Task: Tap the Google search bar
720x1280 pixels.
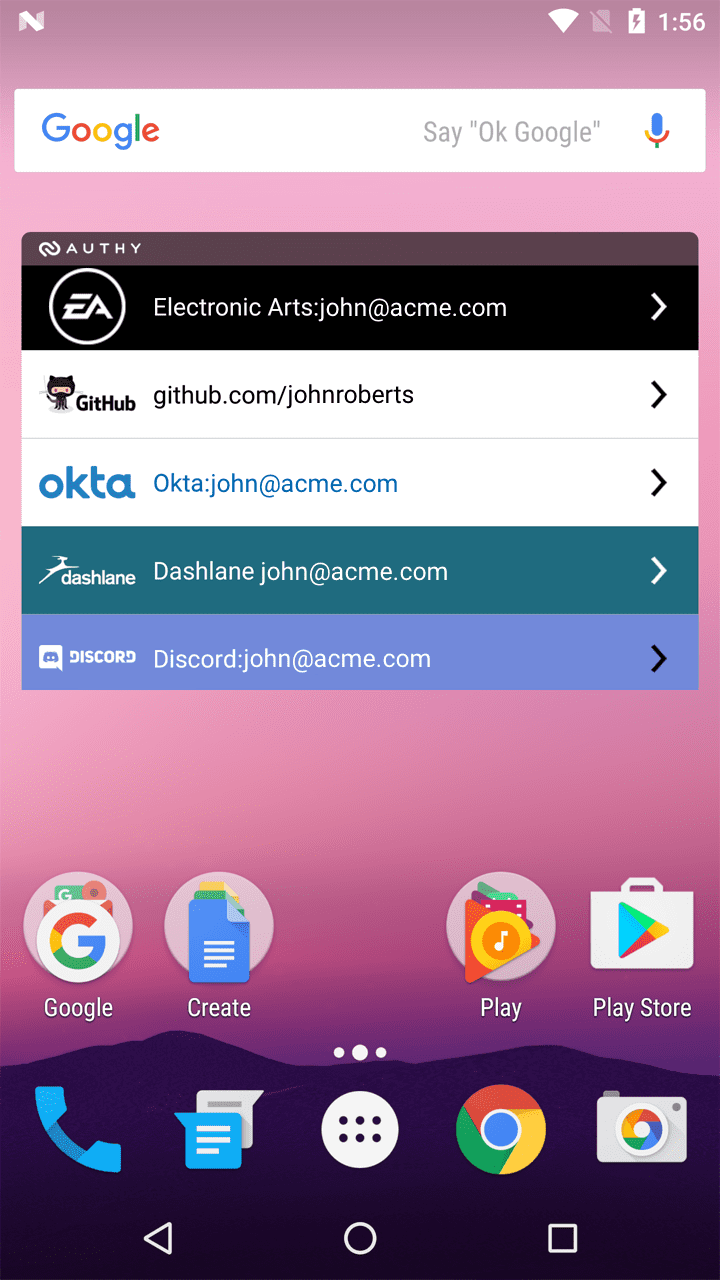Action: tap(300, 131)
